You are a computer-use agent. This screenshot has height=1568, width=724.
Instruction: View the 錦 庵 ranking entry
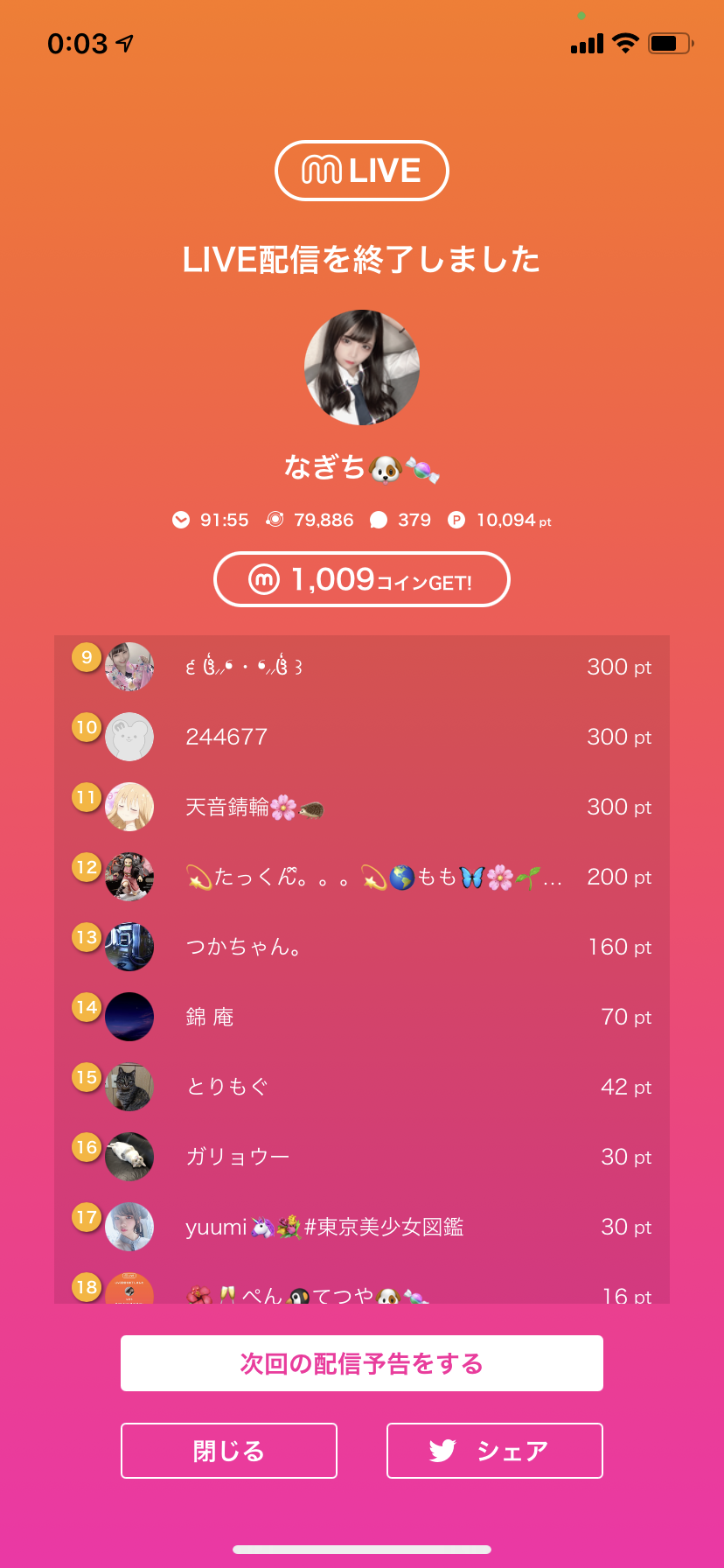361,1017
